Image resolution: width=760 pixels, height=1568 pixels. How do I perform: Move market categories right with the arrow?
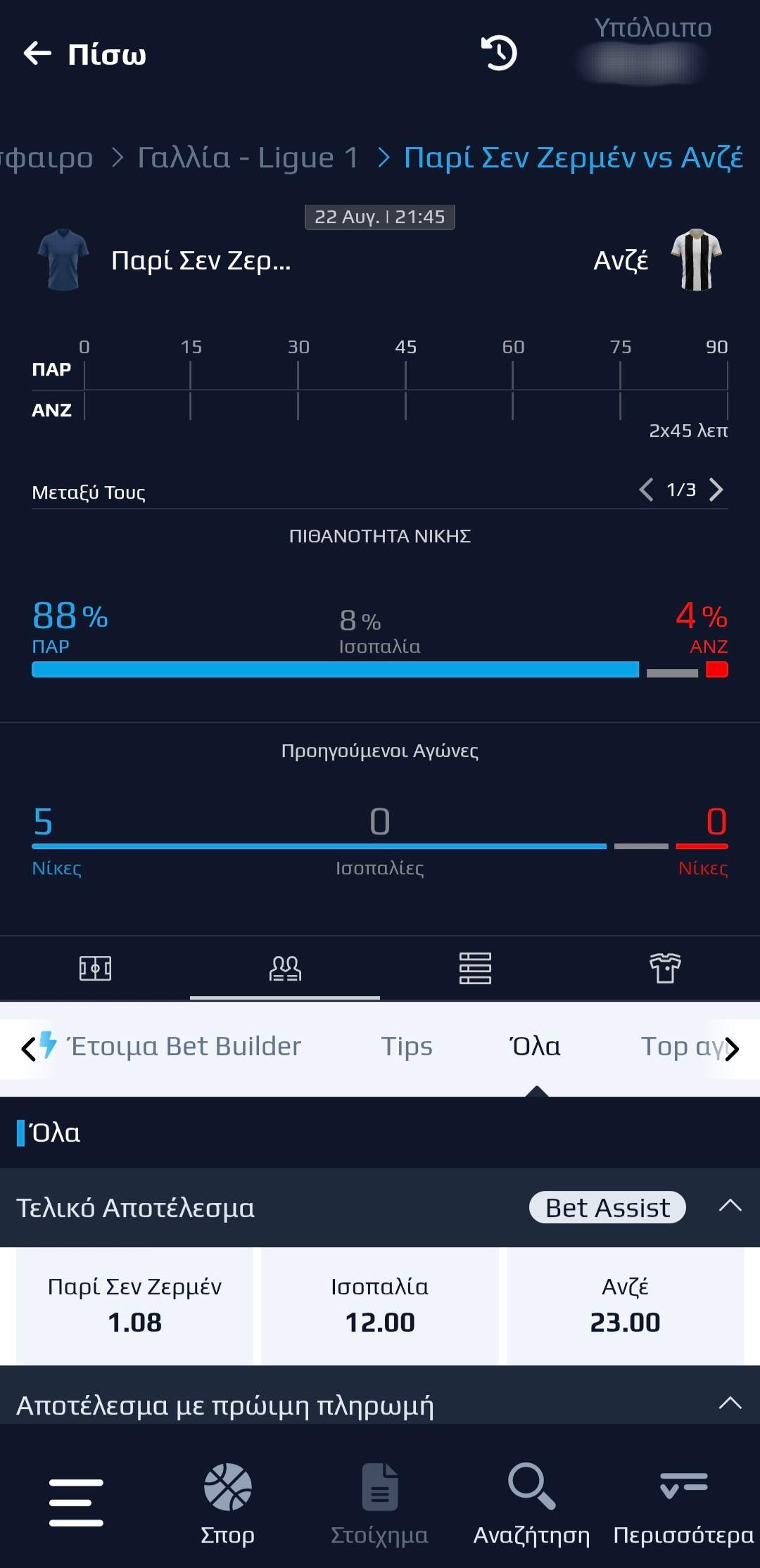732,1049
